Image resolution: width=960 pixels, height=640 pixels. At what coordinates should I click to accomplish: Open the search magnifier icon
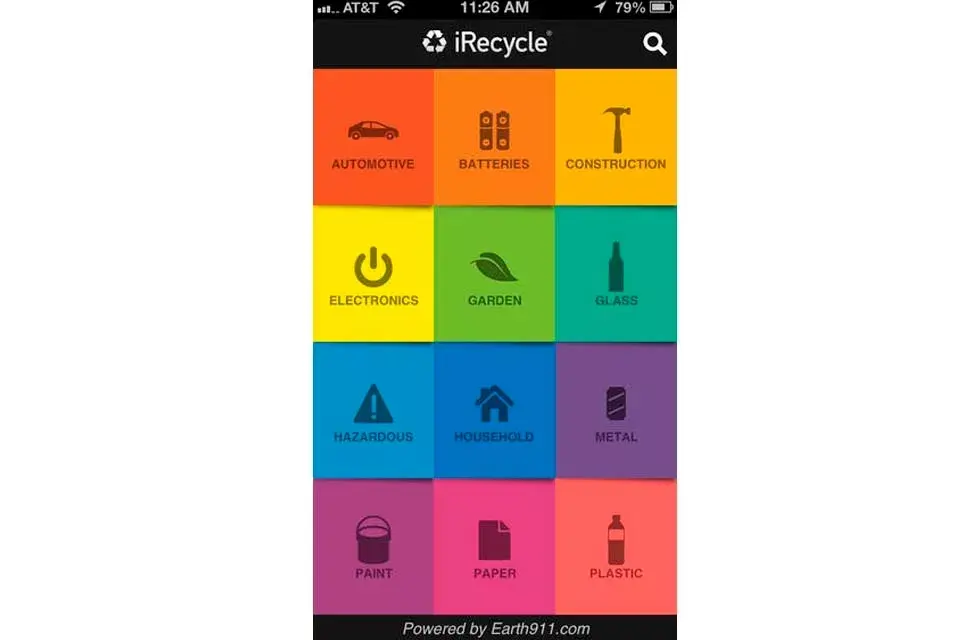pos(654,44)
